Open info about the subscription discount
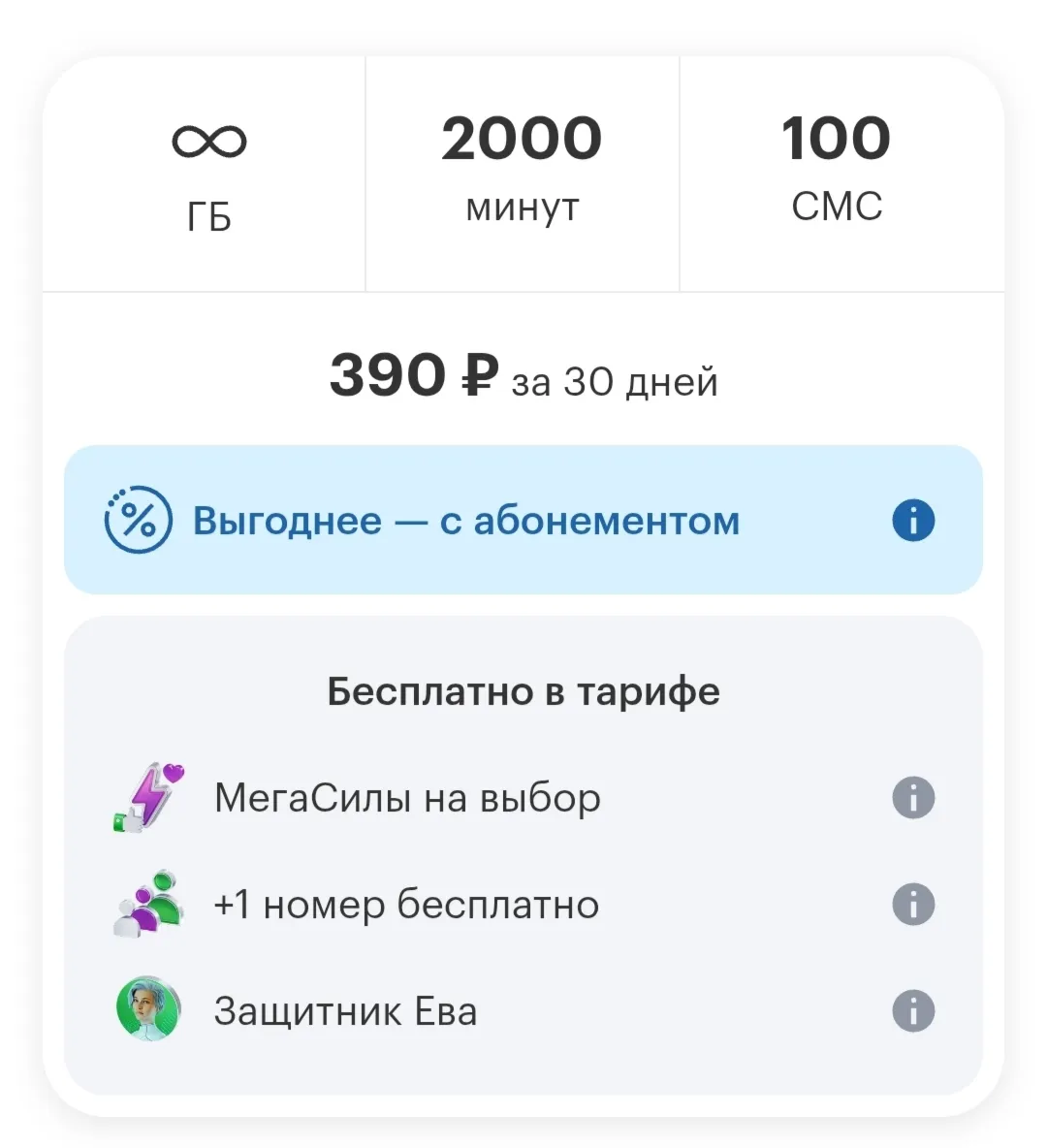 coord(911,520)
